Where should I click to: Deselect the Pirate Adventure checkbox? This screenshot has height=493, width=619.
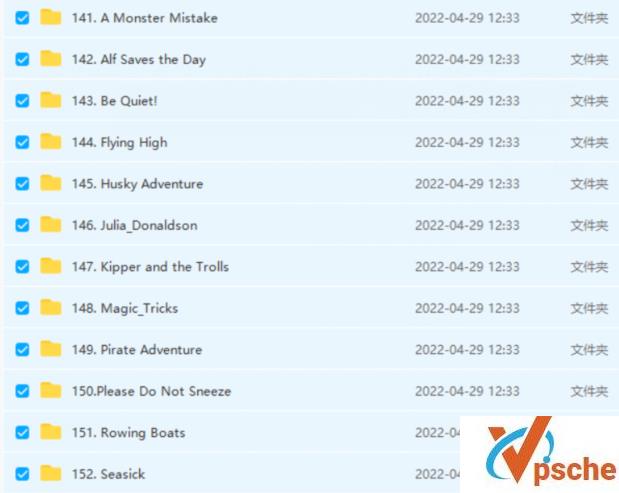[22, 350]
